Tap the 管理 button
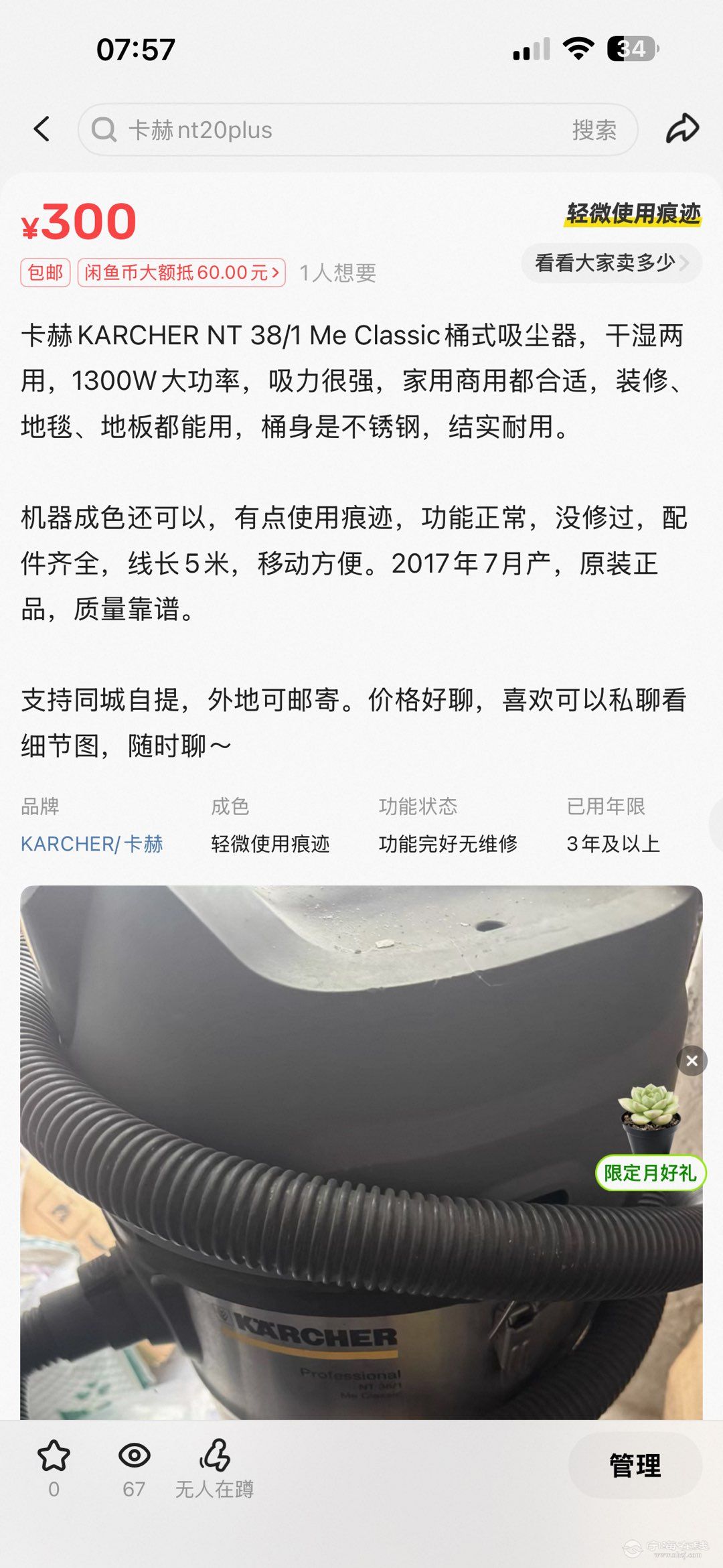Image resolution: width=723 pixels, height=1568 pixels. click(x=635, y=1466)
